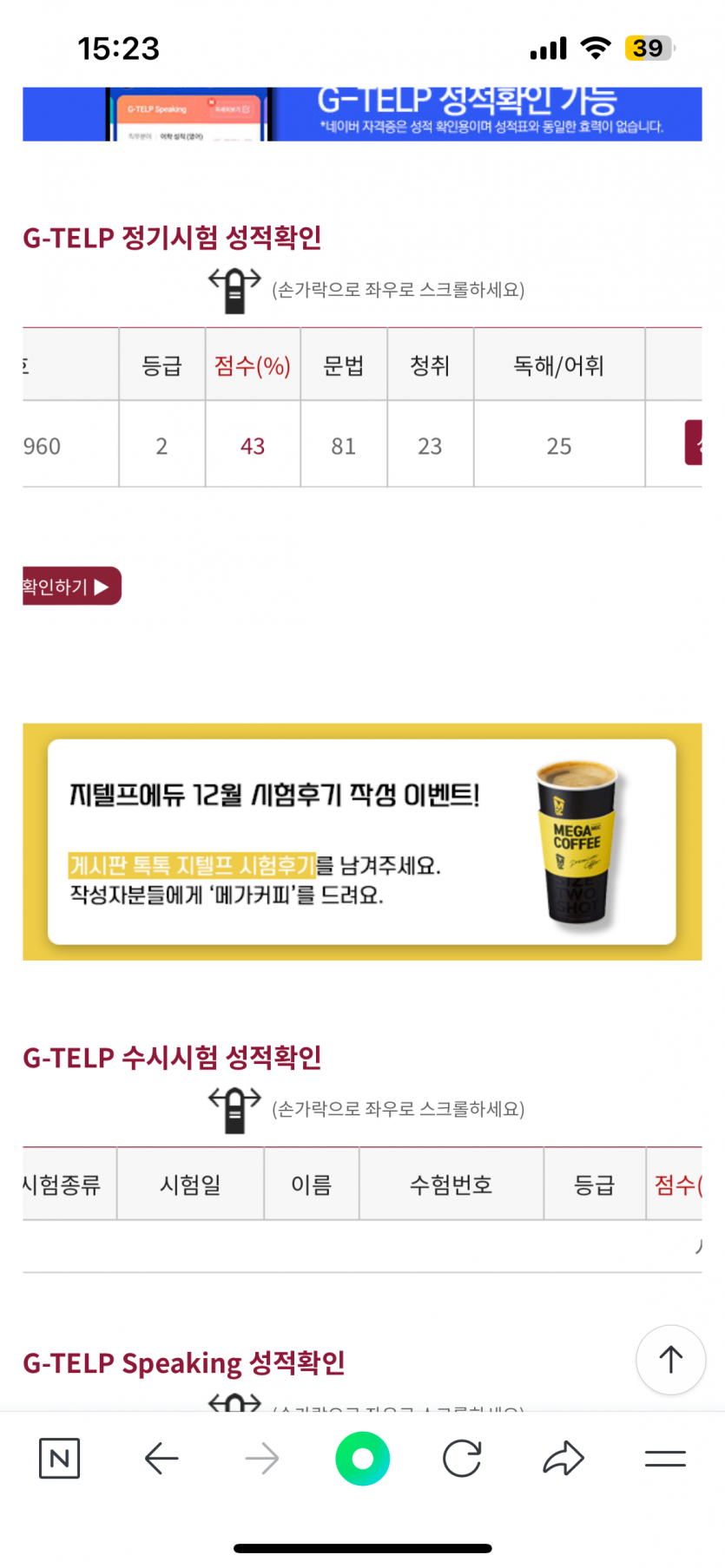
Task: Share this page
Action: (564, 1459)
